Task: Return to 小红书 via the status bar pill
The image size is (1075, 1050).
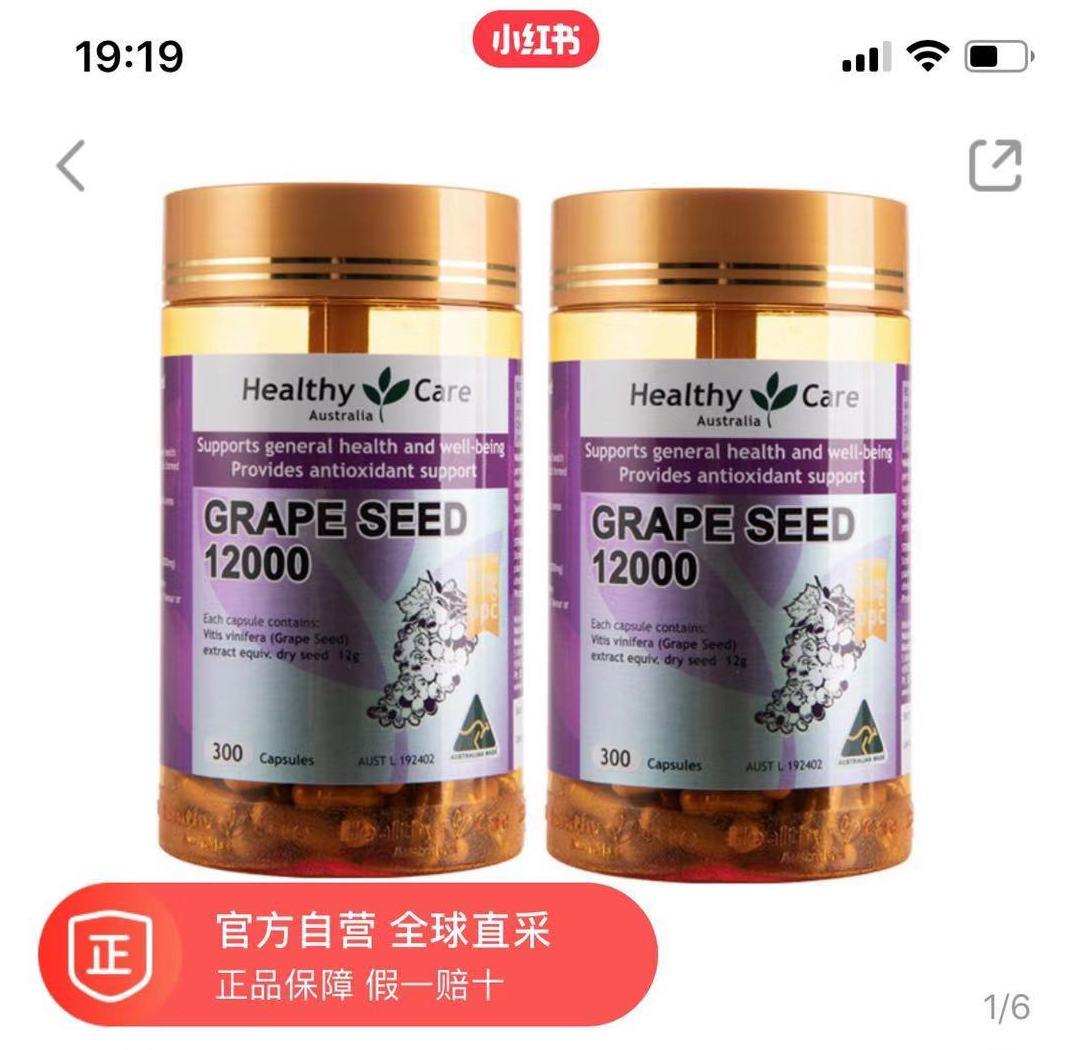Action: click(x=535, y=42)
